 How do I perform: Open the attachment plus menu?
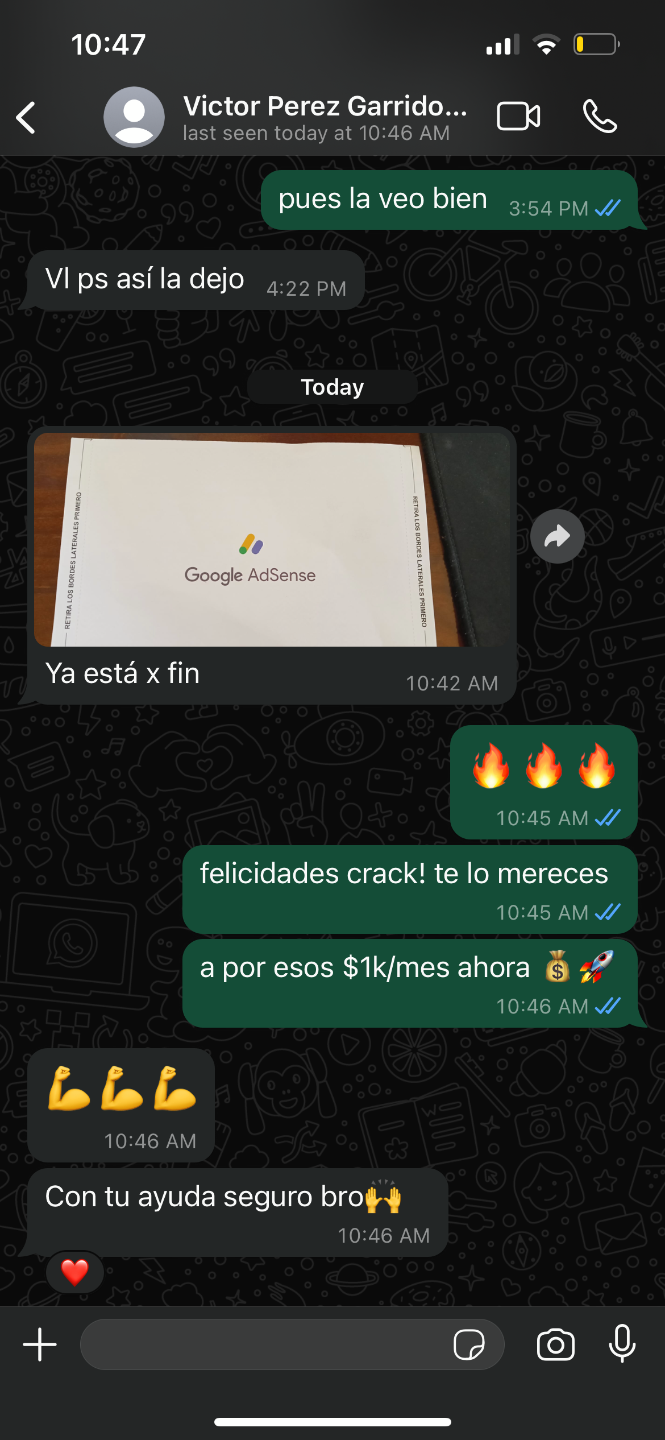tap(40, 1345)
